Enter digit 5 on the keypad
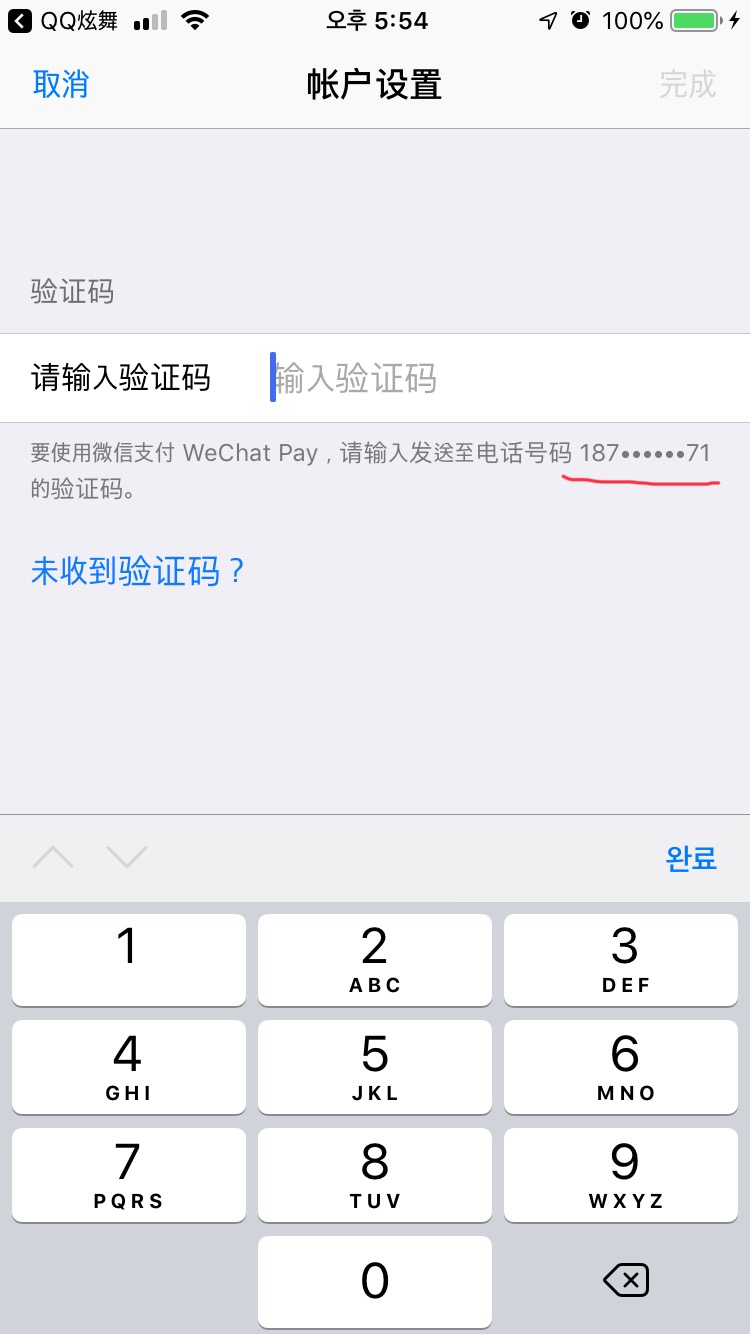750x1334 pixels. 374,1067
